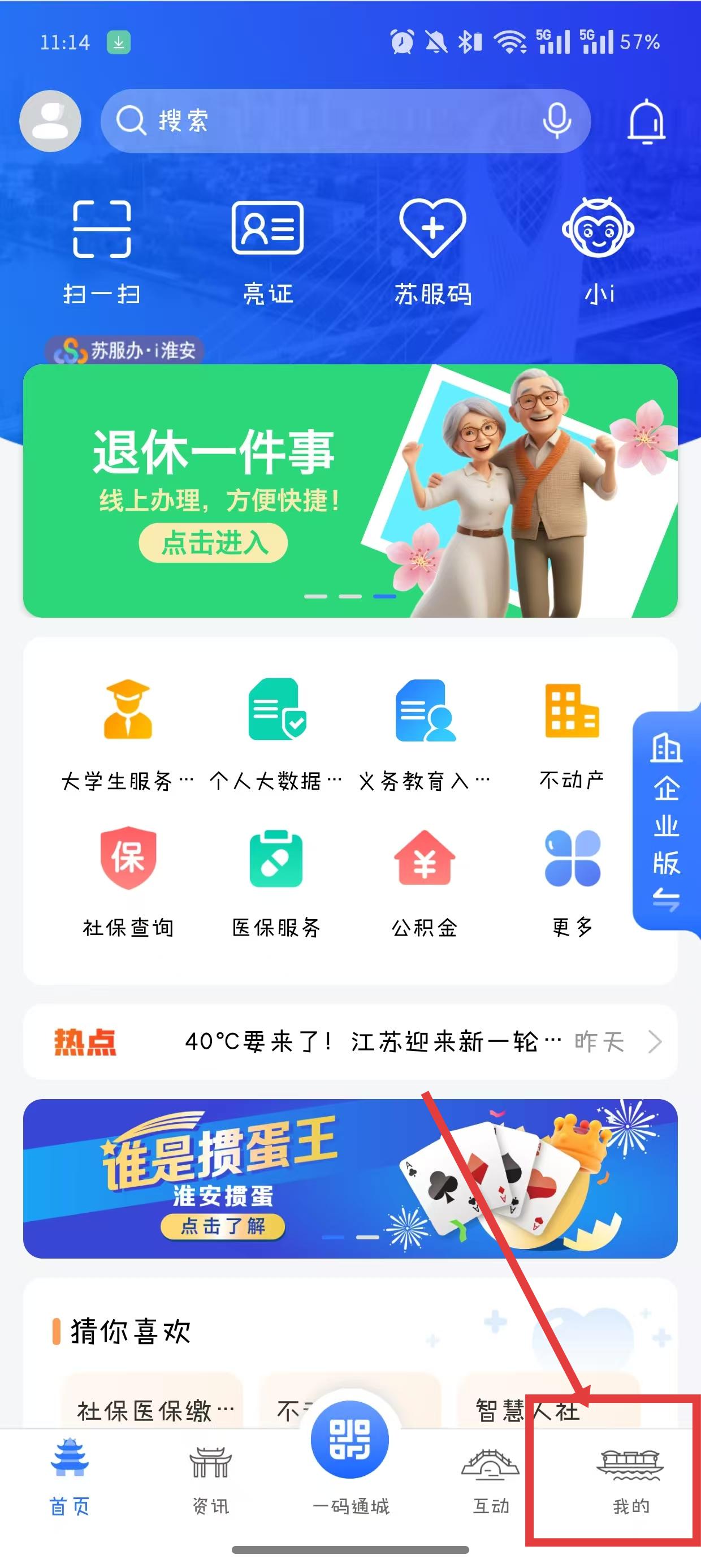The height and width of the screenshot is (1568, 701).
Task: Open the profile avatar
Action: click(50, 120)
